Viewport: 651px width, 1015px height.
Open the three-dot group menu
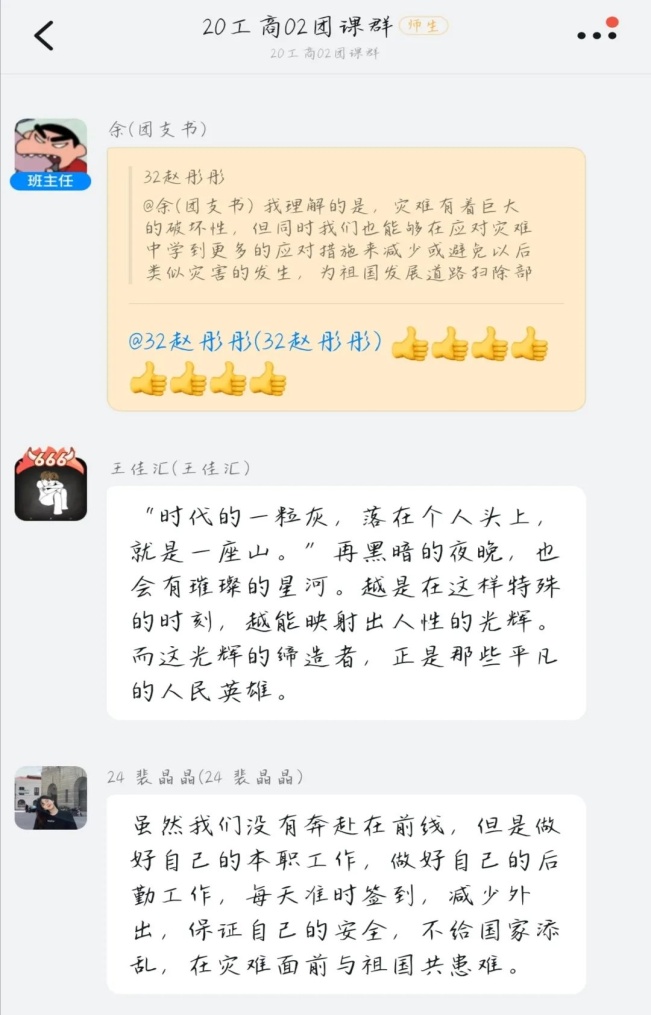[x=597, y=35]
